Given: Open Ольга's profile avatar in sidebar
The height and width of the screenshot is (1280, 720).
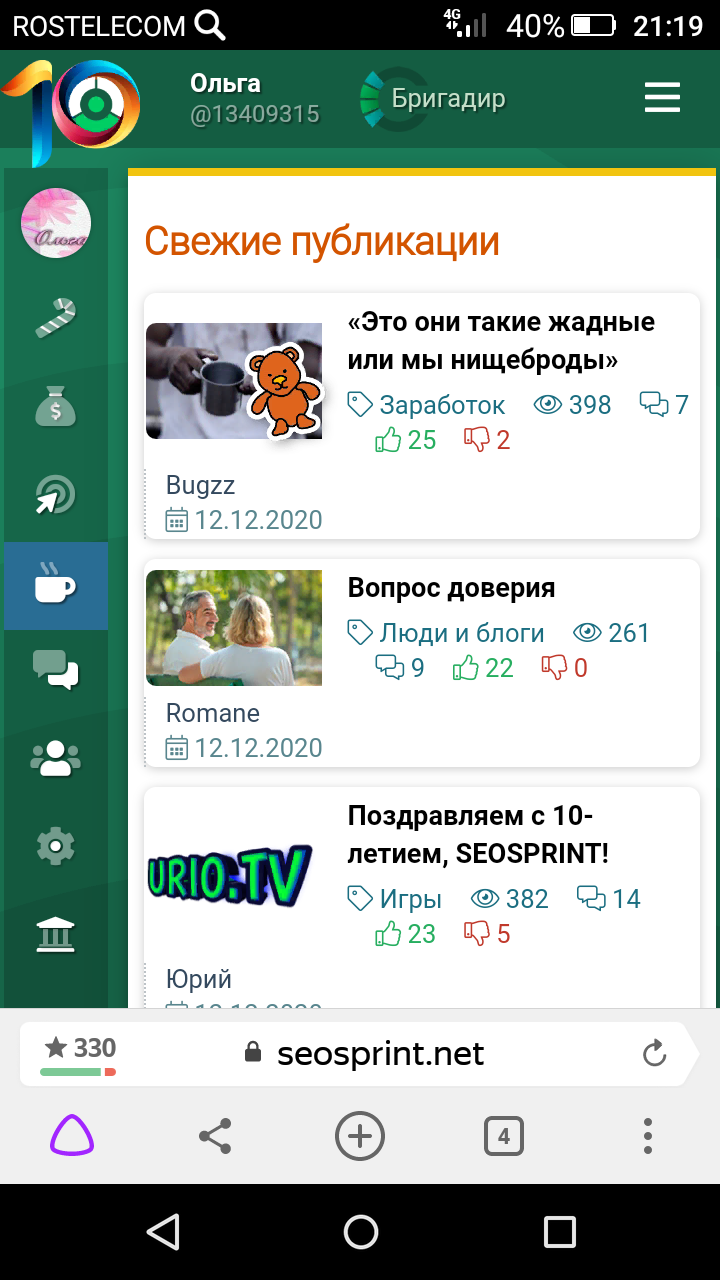Looking at the screenshot, I should click(56, 223).
